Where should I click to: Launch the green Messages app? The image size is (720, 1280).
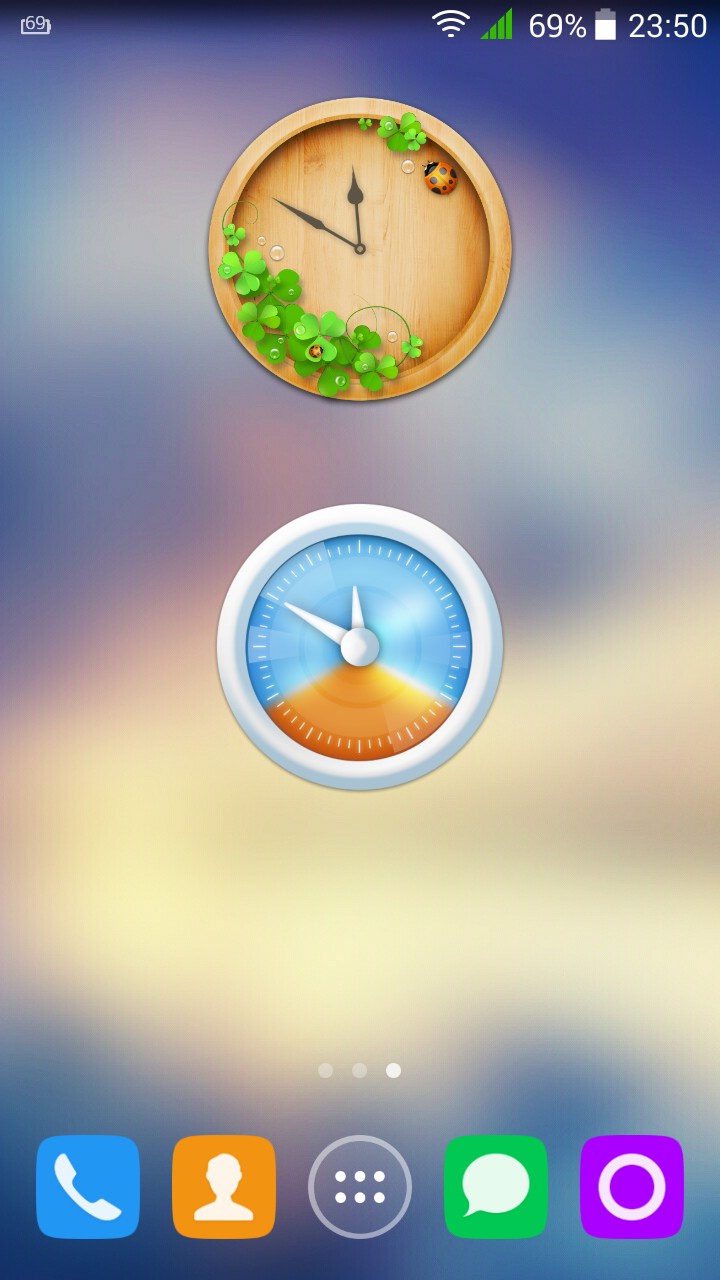tap(496, 1187)
